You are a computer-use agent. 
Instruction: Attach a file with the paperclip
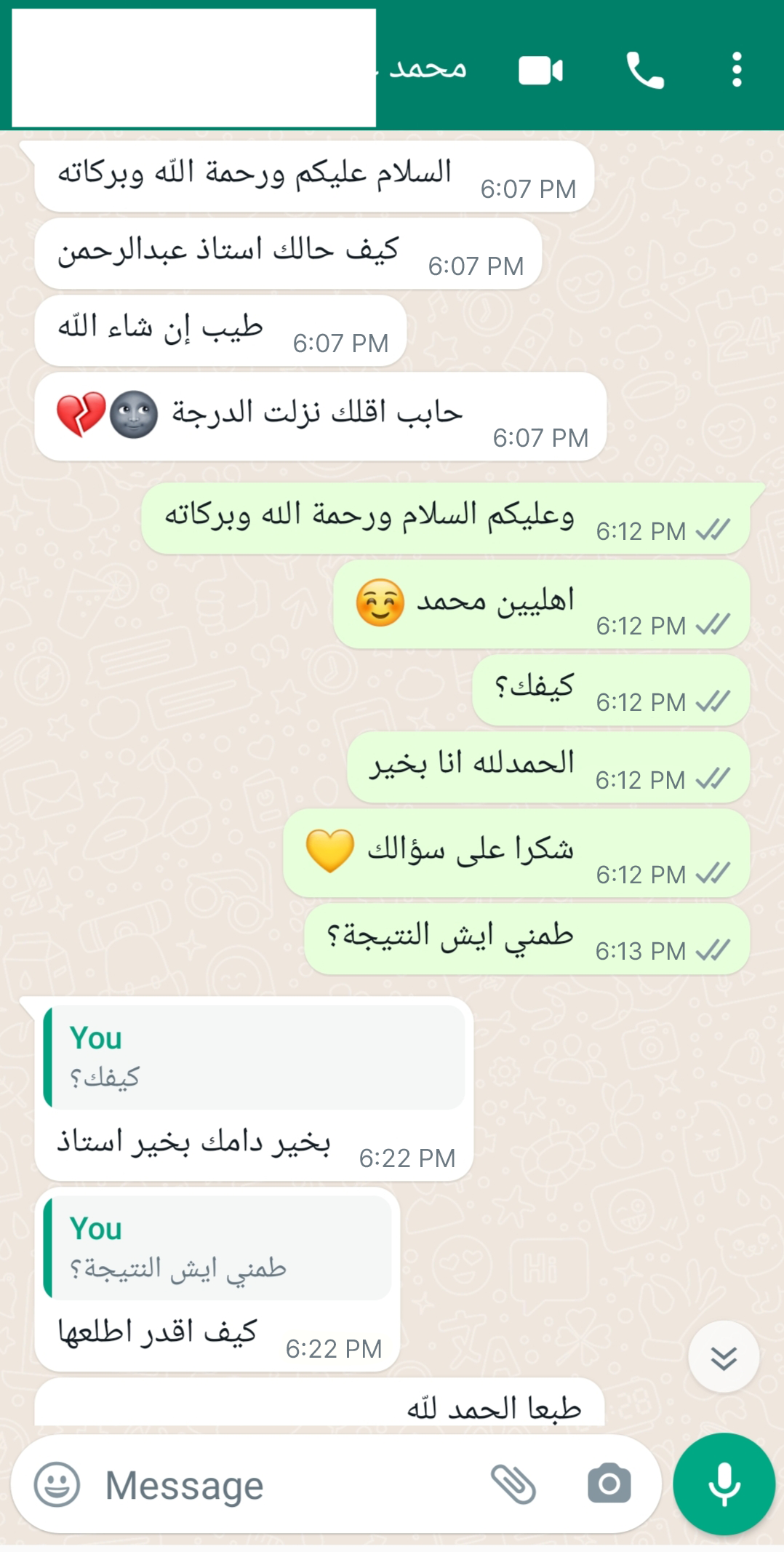click(513, 1484)
